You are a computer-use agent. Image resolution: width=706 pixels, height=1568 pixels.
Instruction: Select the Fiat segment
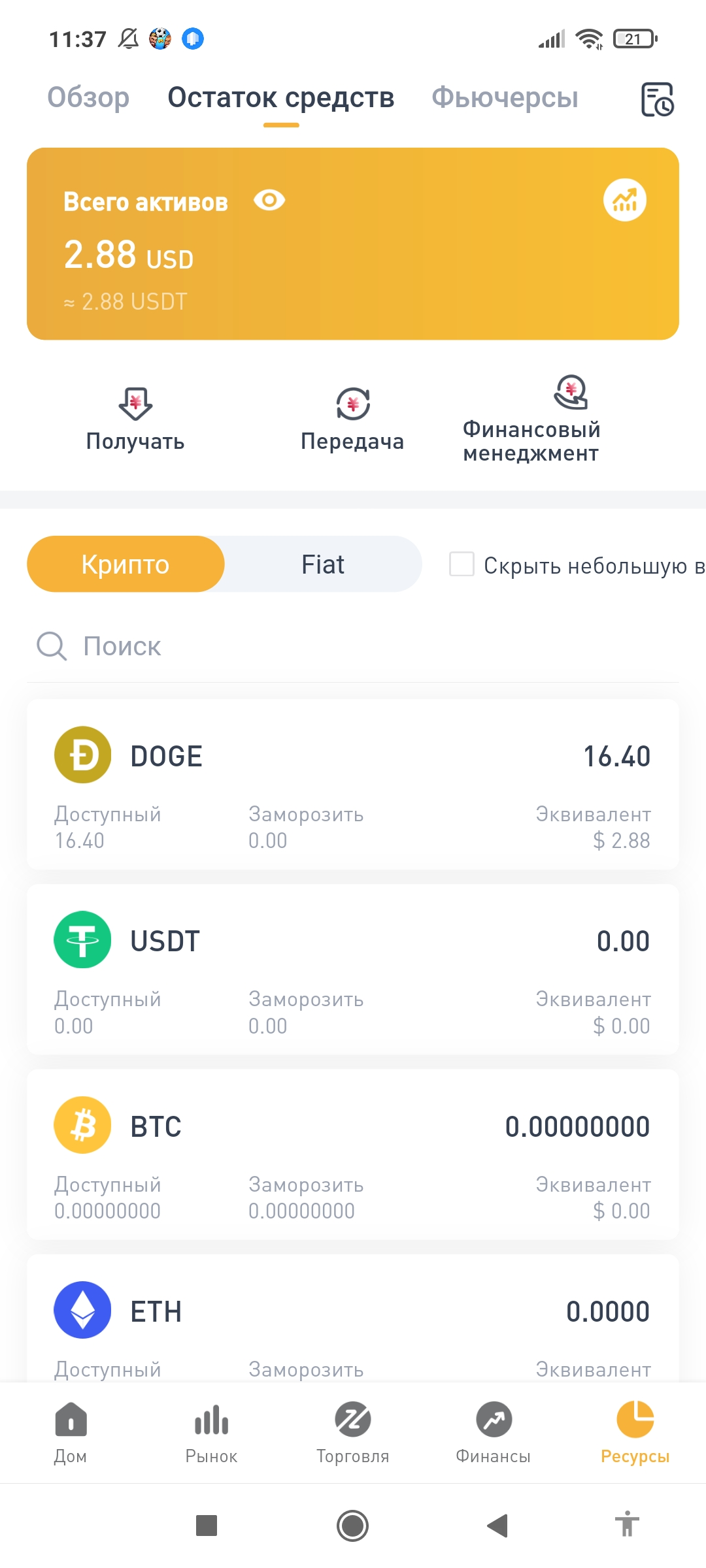click(x=323, y=564)
